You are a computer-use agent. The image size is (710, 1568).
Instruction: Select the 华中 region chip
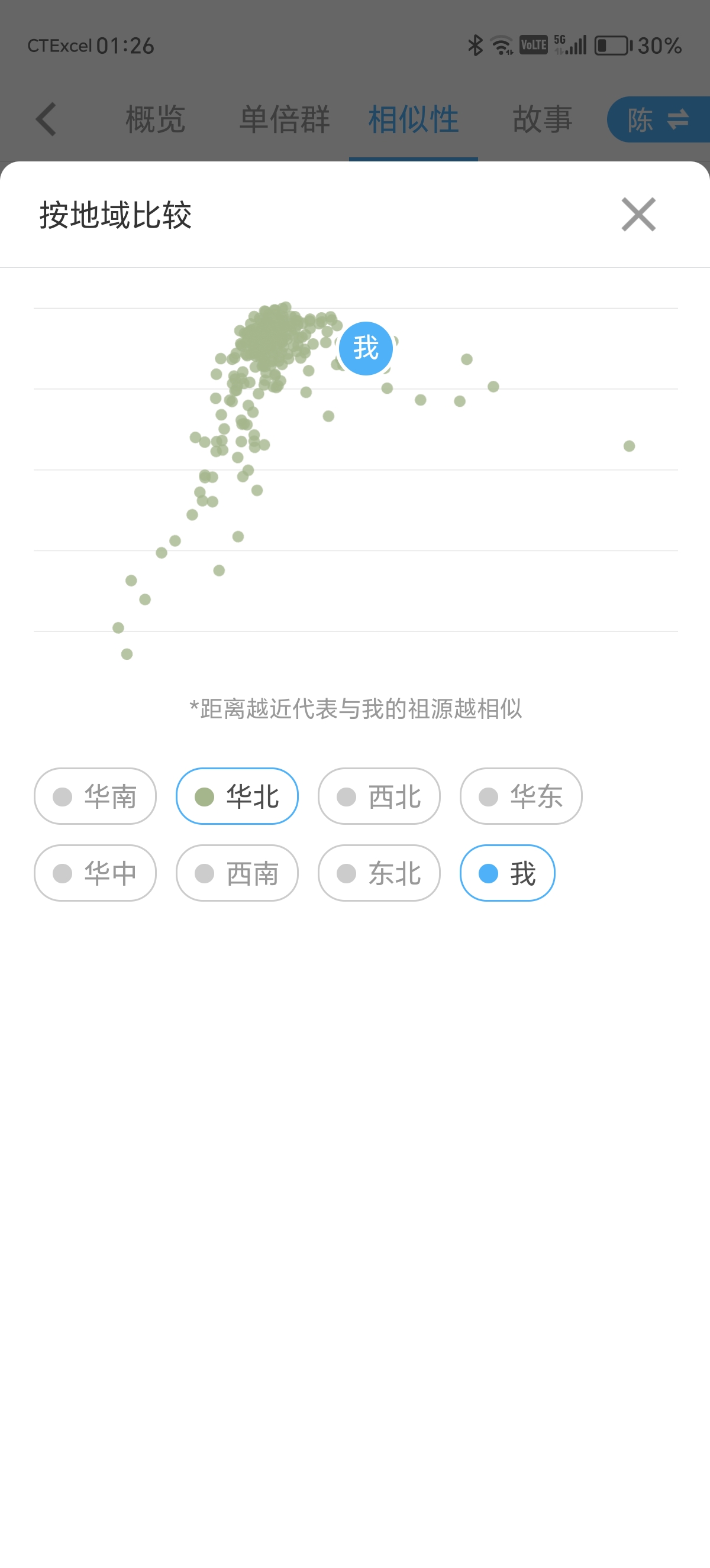[x=95, y=873]
